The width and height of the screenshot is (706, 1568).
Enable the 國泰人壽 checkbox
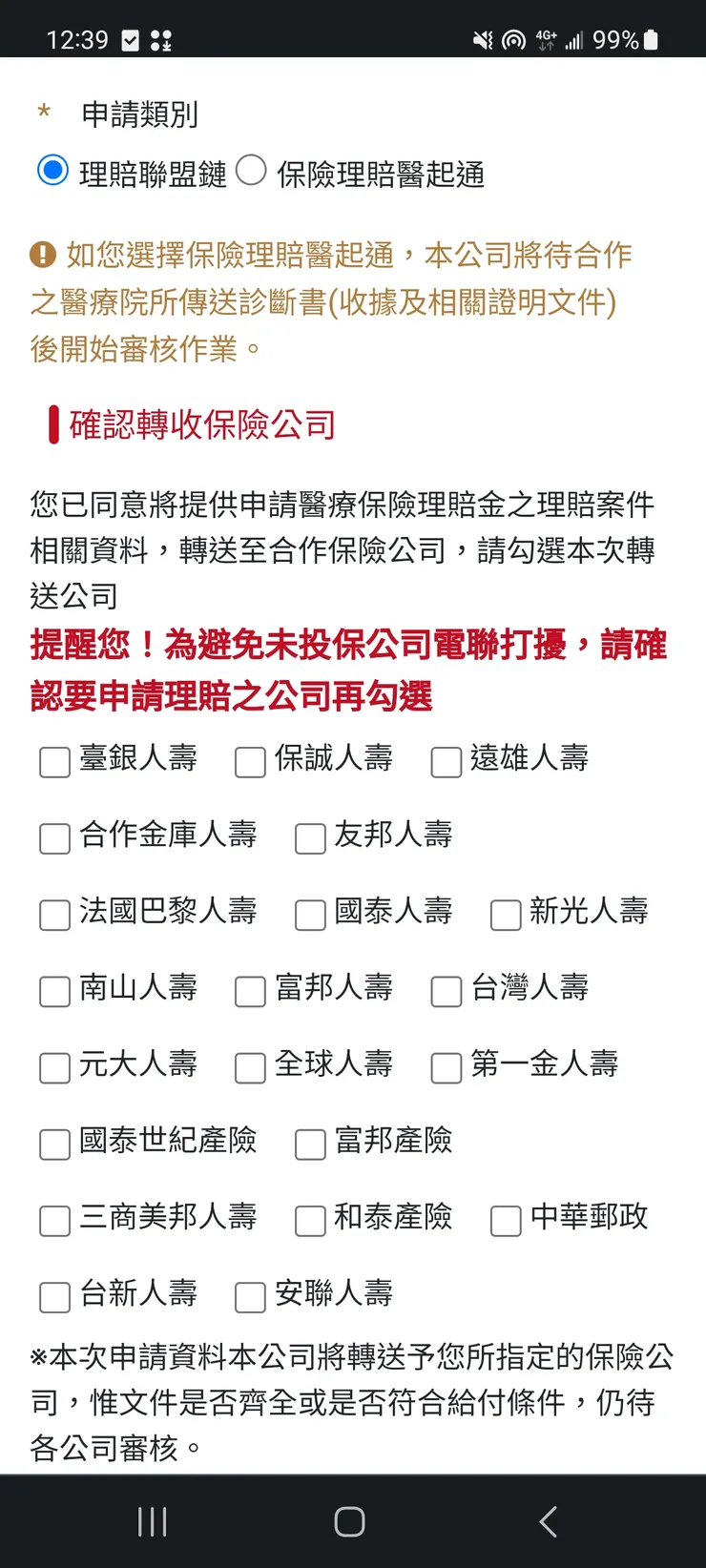(309, 916)
